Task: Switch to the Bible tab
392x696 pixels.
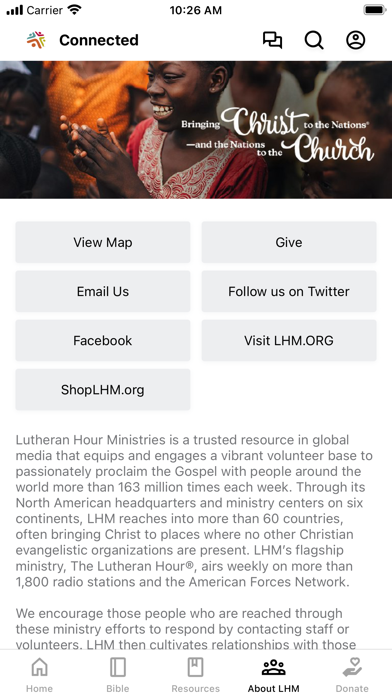Action: point(118,675)
